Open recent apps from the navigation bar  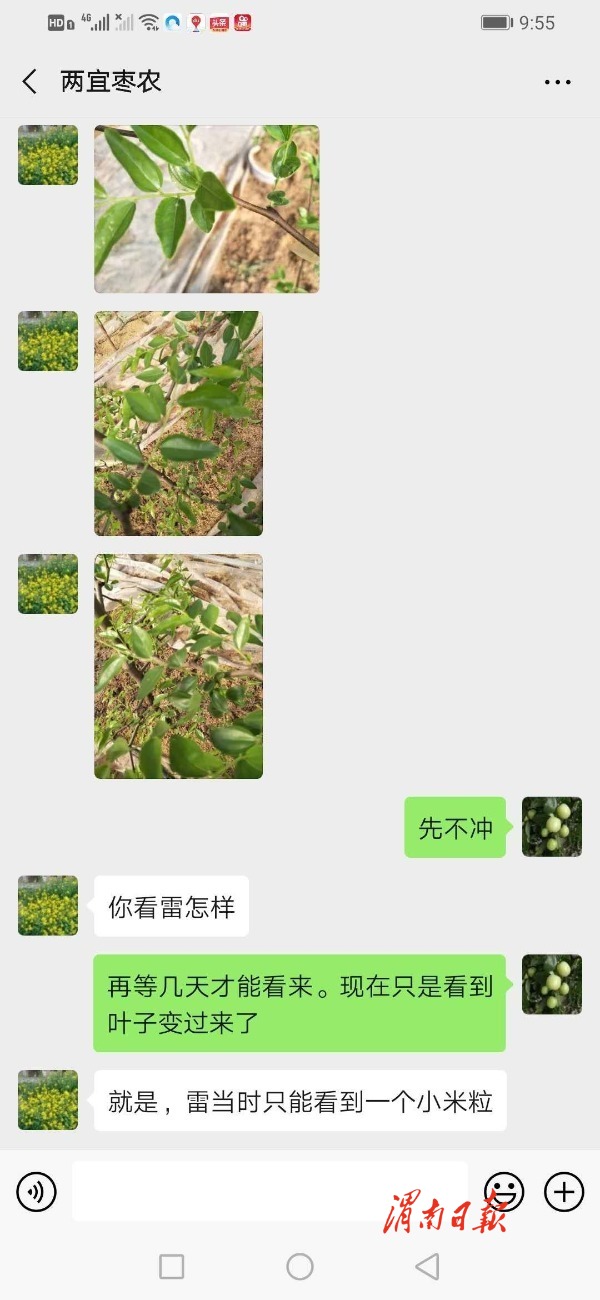(172, 1267)
